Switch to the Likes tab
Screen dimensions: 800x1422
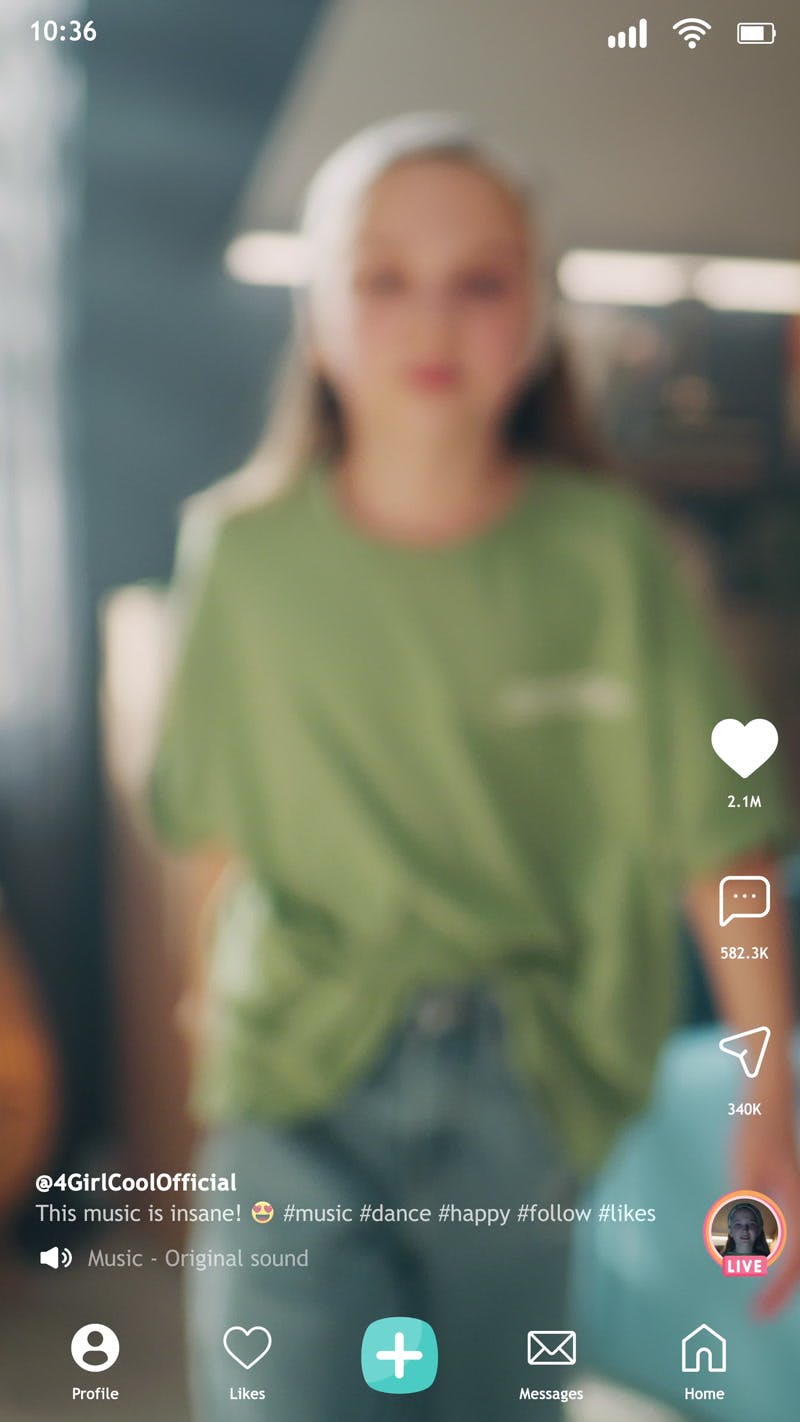(x=247, y=1362)
